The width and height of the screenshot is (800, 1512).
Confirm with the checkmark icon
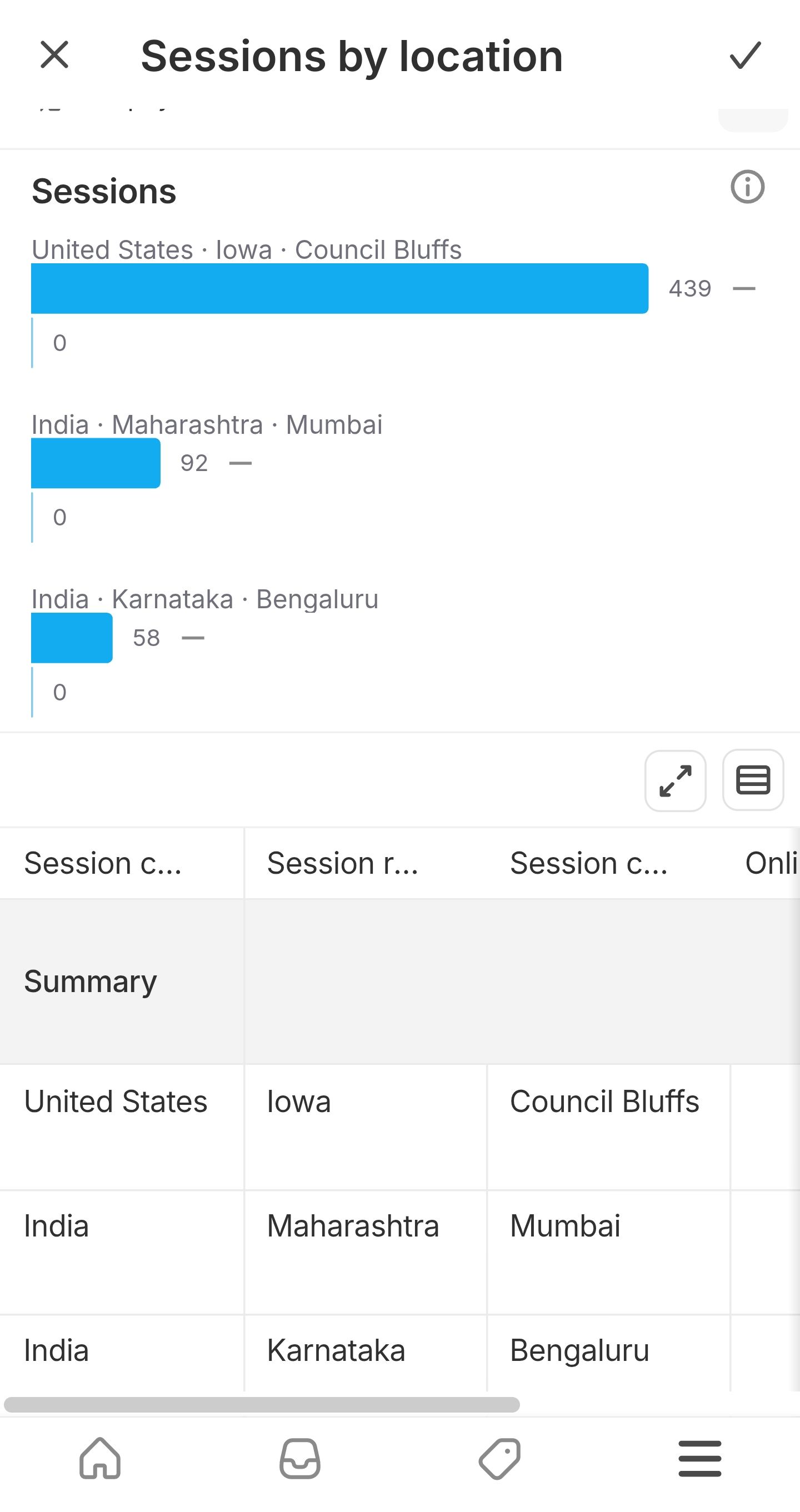(745, 55)
